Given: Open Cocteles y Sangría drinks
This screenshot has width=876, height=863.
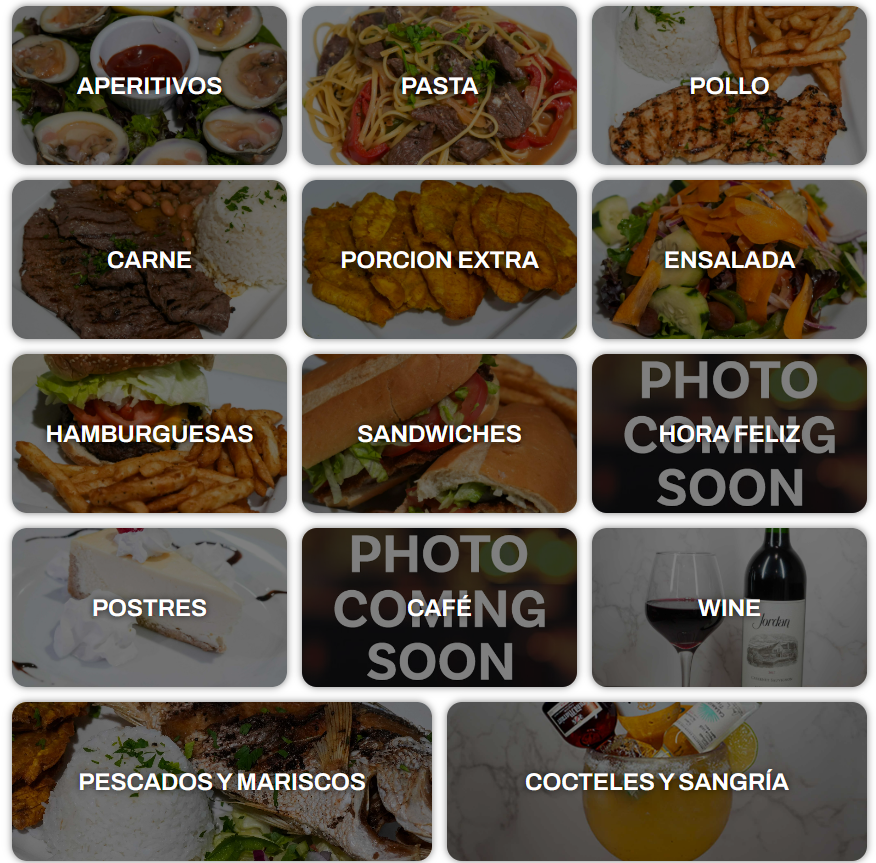Looking at the screenshot, I should pyautogui.click(x=657, y=782).
